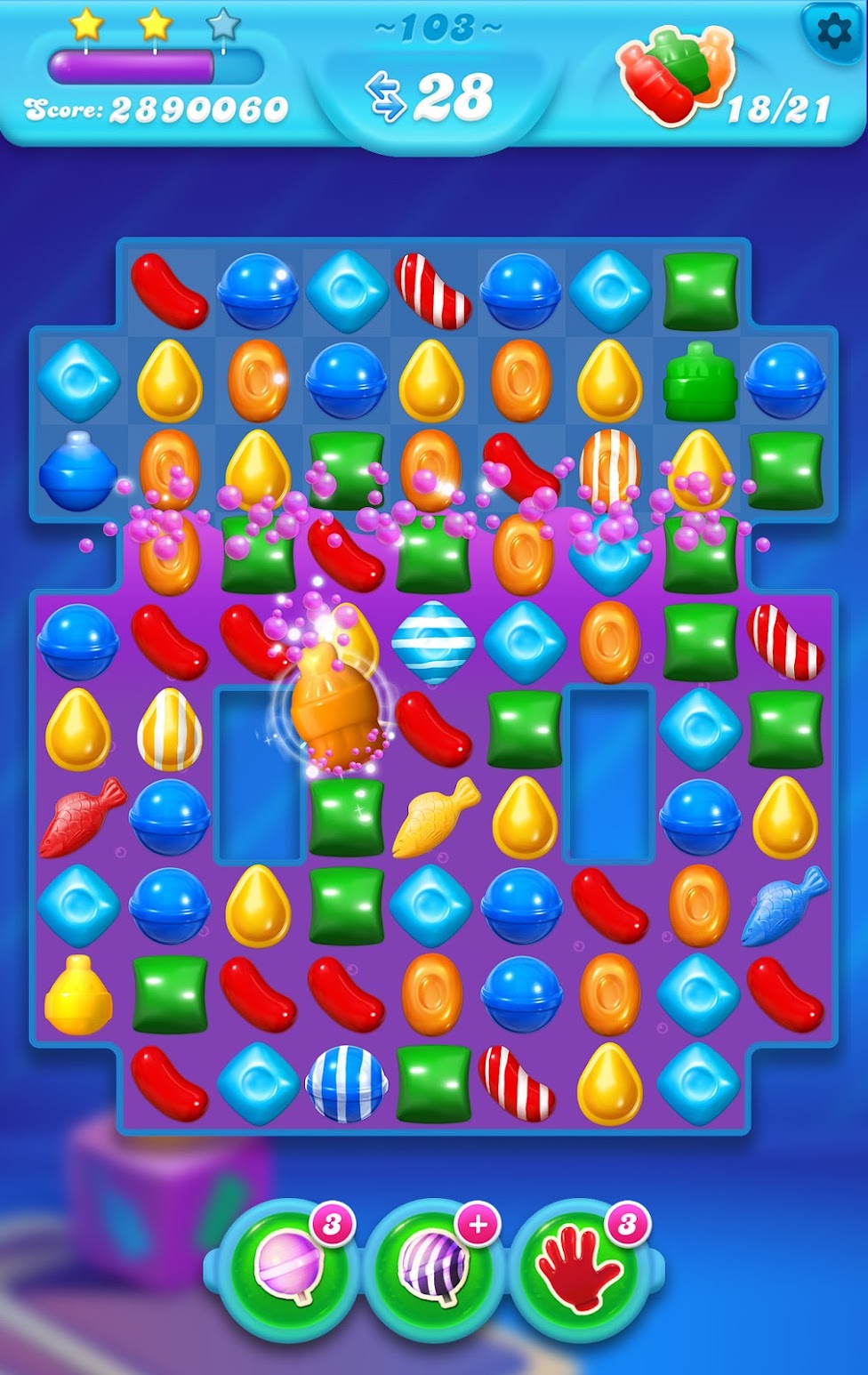Open the settings gear
Image resolution: width=868 pixels, height=1375 pixels.
(832, 32)
